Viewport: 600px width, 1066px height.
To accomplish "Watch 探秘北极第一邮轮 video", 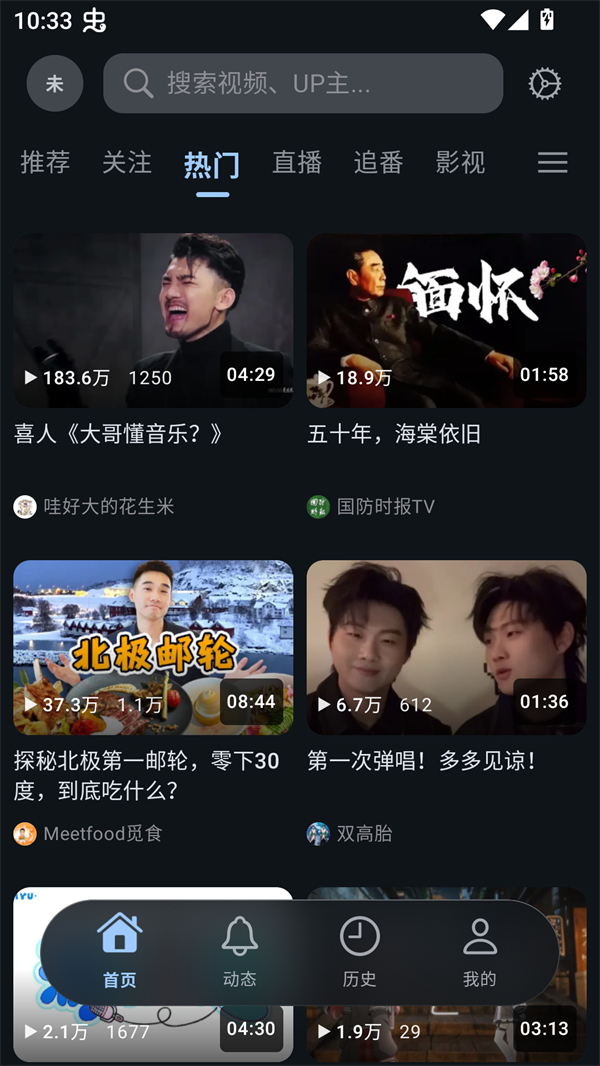I will 153,647.
